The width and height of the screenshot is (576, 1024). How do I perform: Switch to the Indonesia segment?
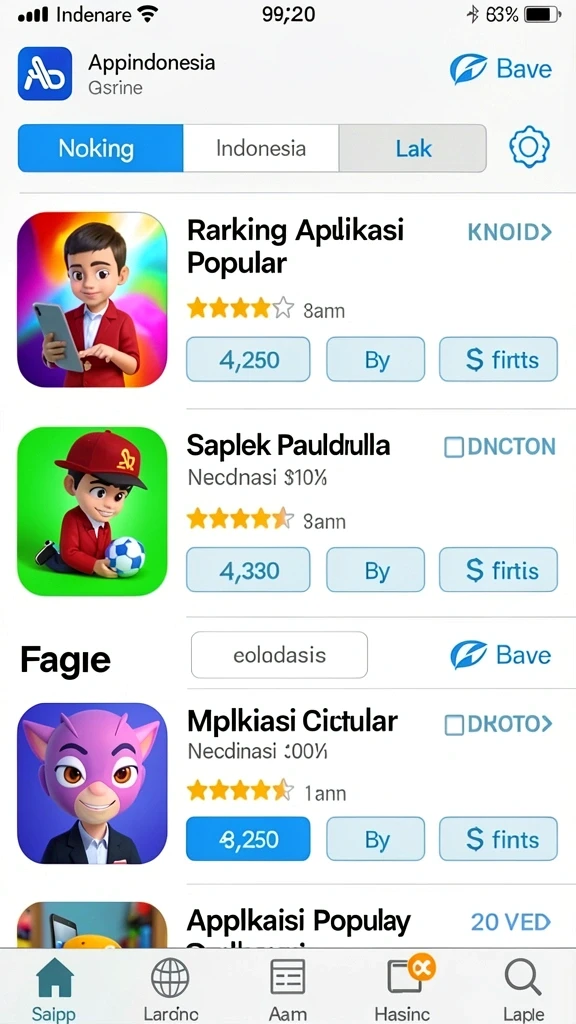click(x=261, y=148)
